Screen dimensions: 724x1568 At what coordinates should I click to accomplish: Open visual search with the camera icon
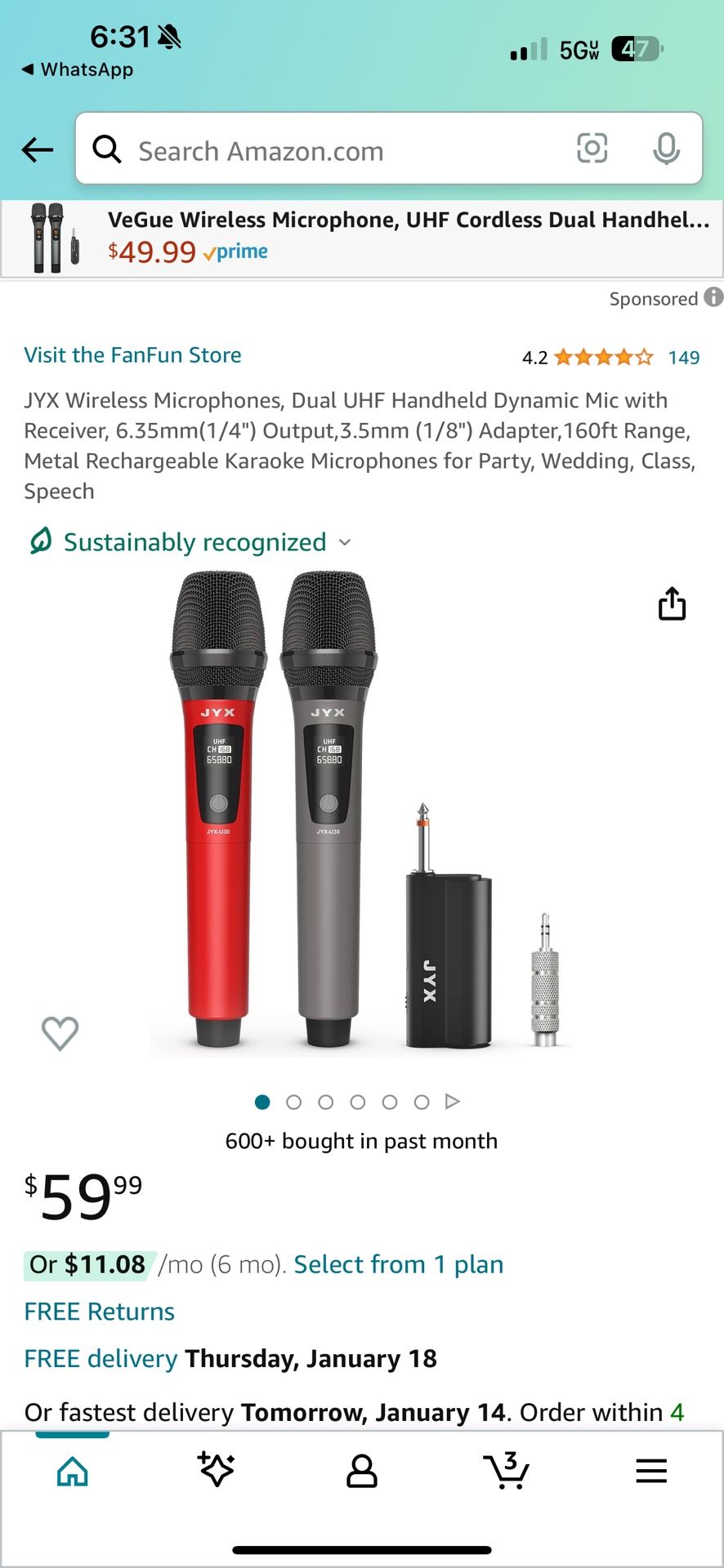click(592, 149)
